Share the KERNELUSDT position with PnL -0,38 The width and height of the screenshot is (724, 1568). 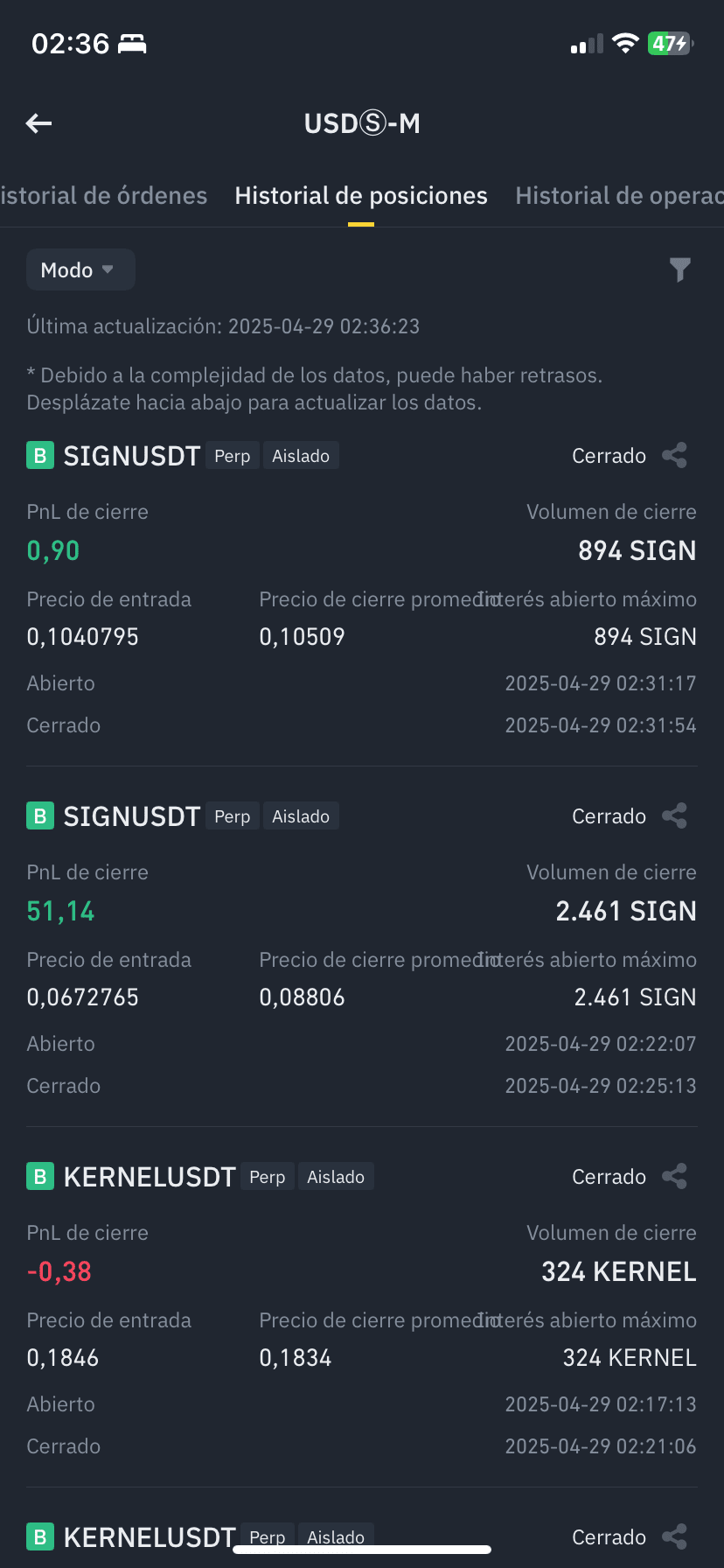pyautogui.click(x=674, y=1177)
